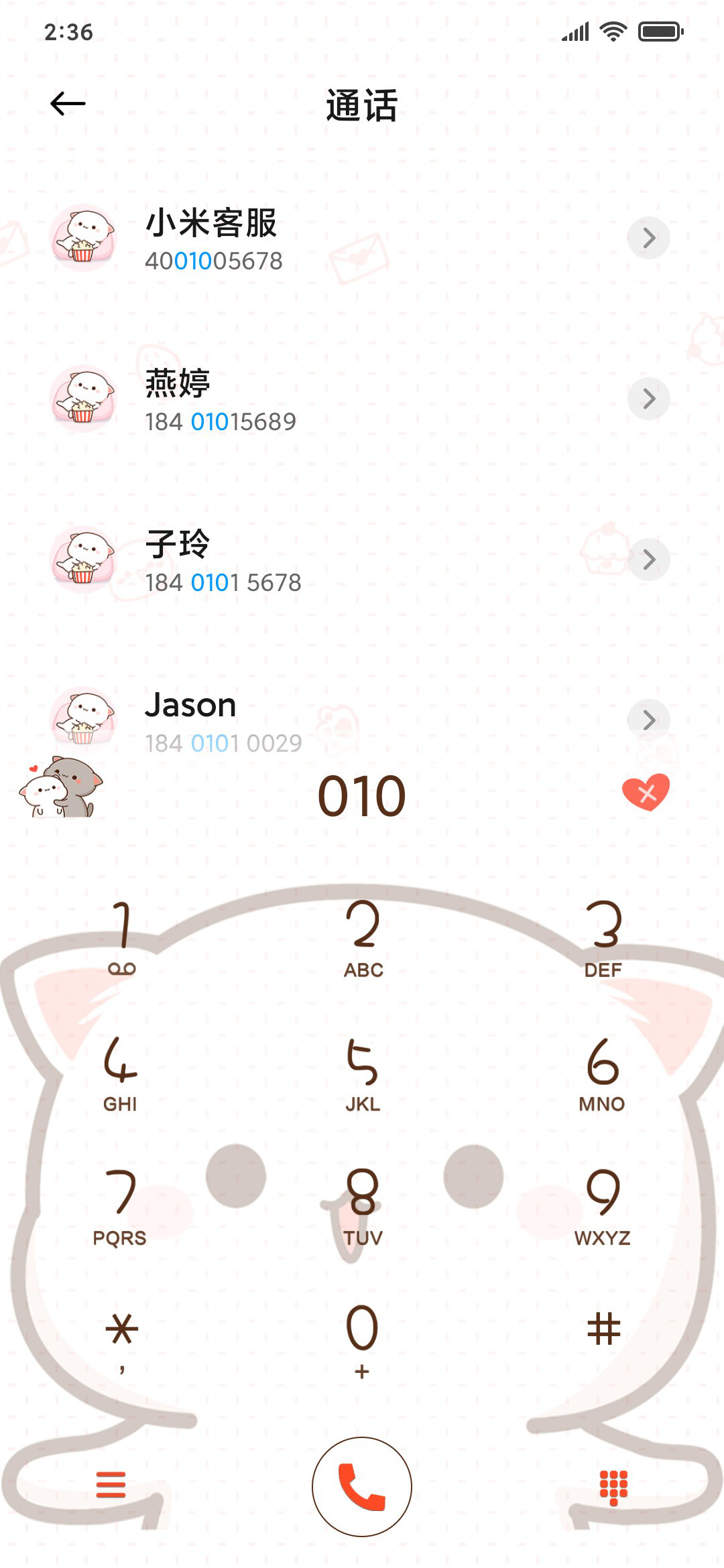Go back using the top-left arrow

point(68,104)
